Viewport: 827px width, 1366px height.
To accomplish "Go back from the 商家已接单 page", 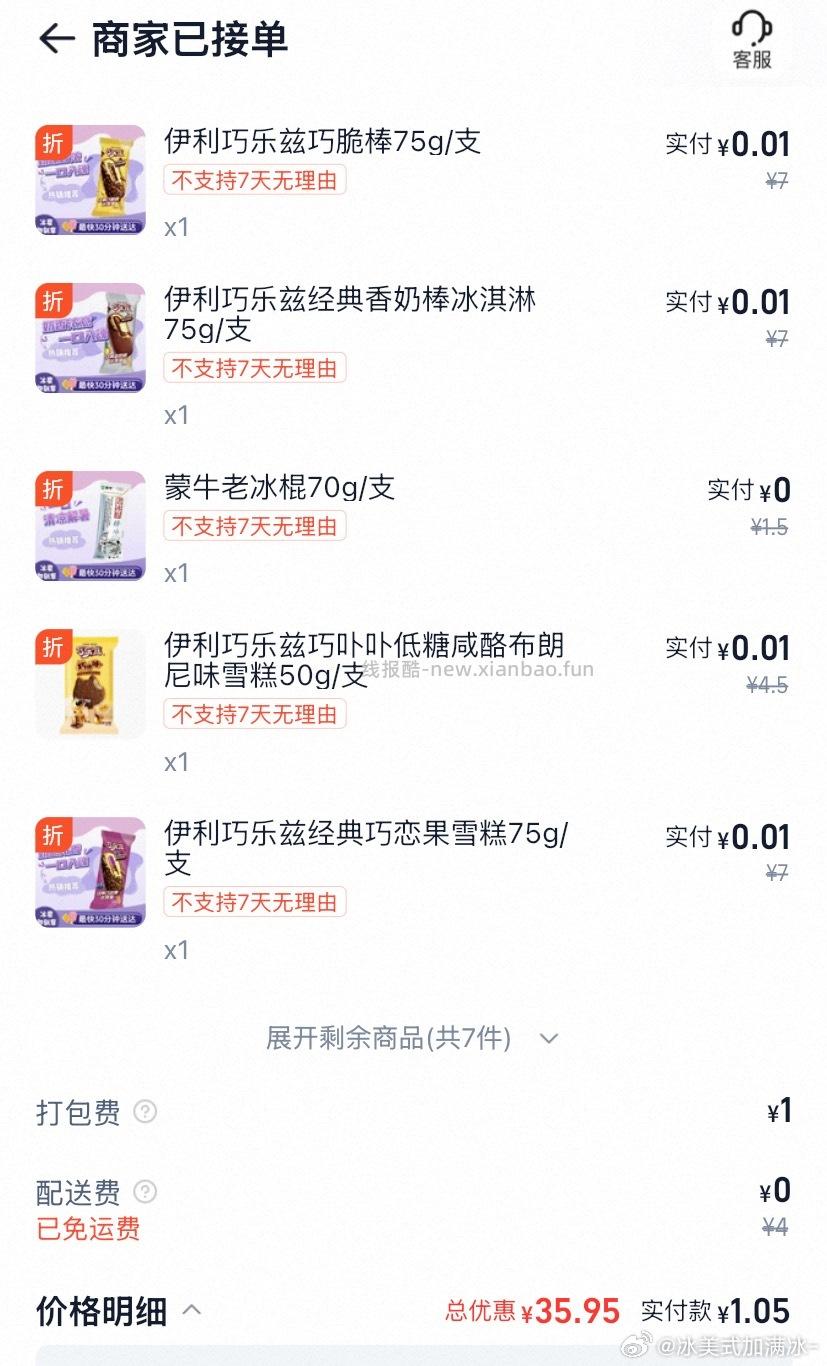I will click(x=56, y=39).
